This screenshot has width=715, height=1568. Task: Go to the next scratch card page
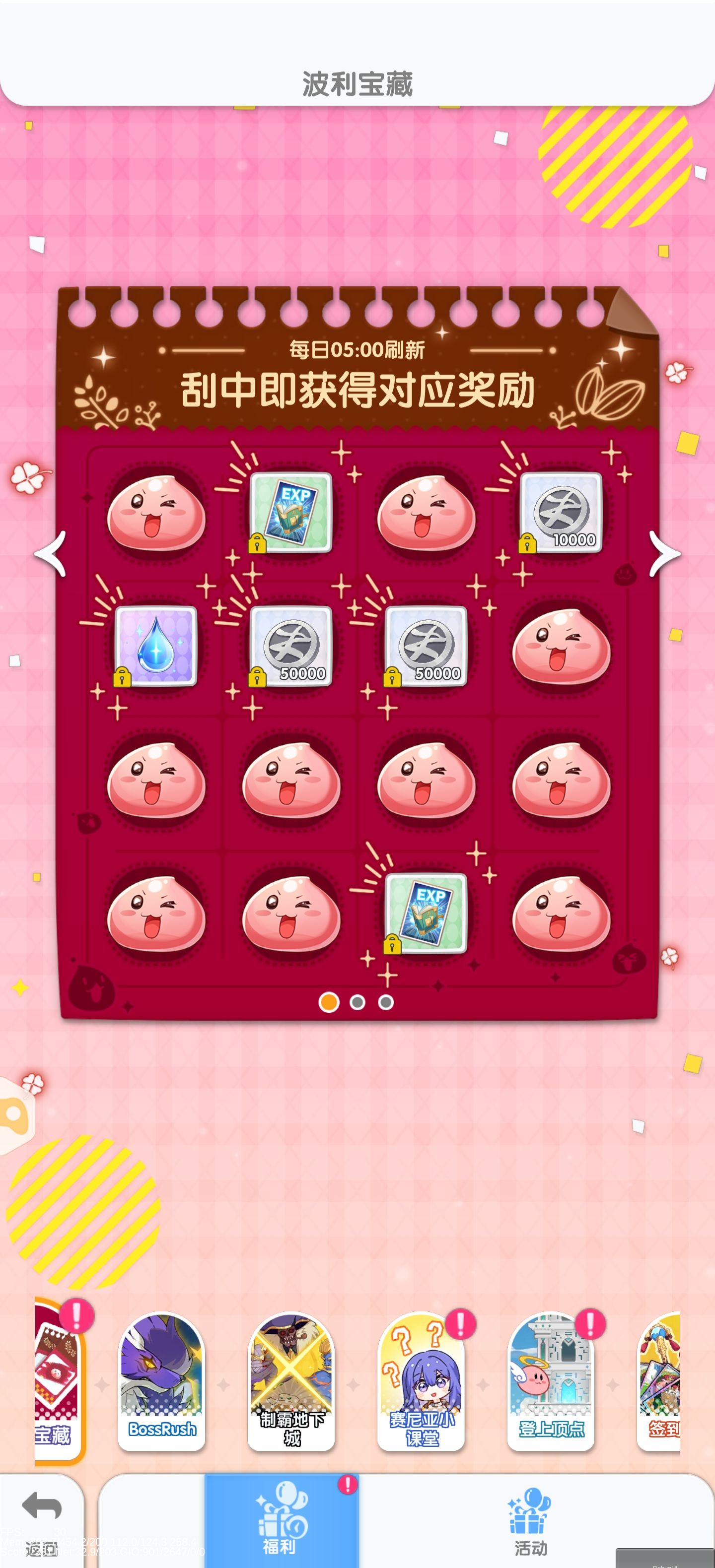(x=663, y=553)
